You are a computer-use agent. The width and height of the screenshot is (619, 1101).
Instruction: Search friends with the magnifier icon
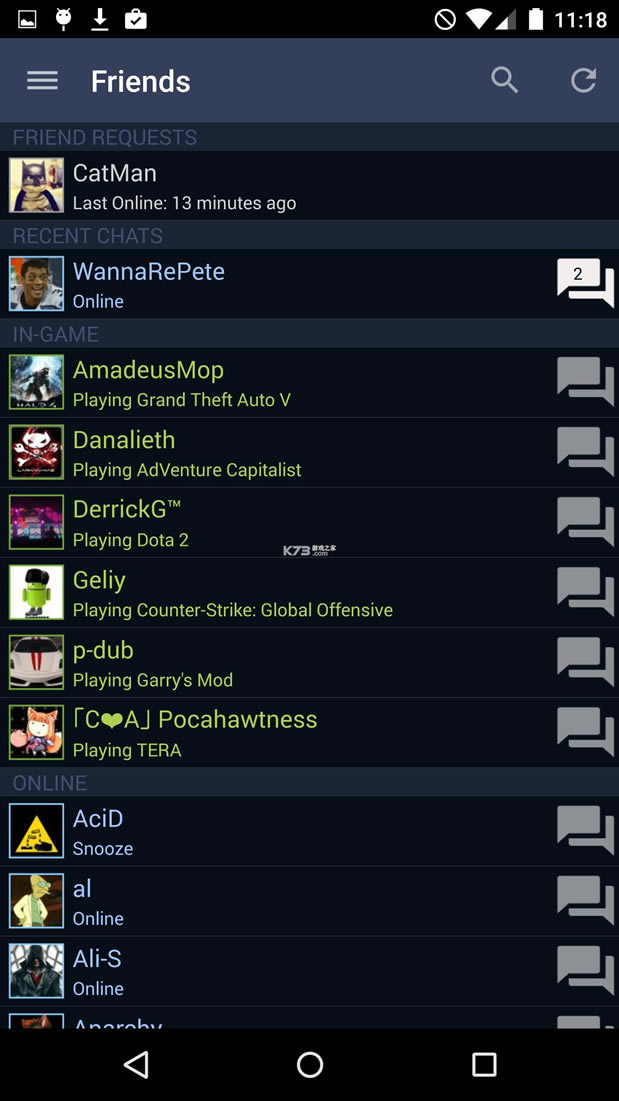(505, 81)
